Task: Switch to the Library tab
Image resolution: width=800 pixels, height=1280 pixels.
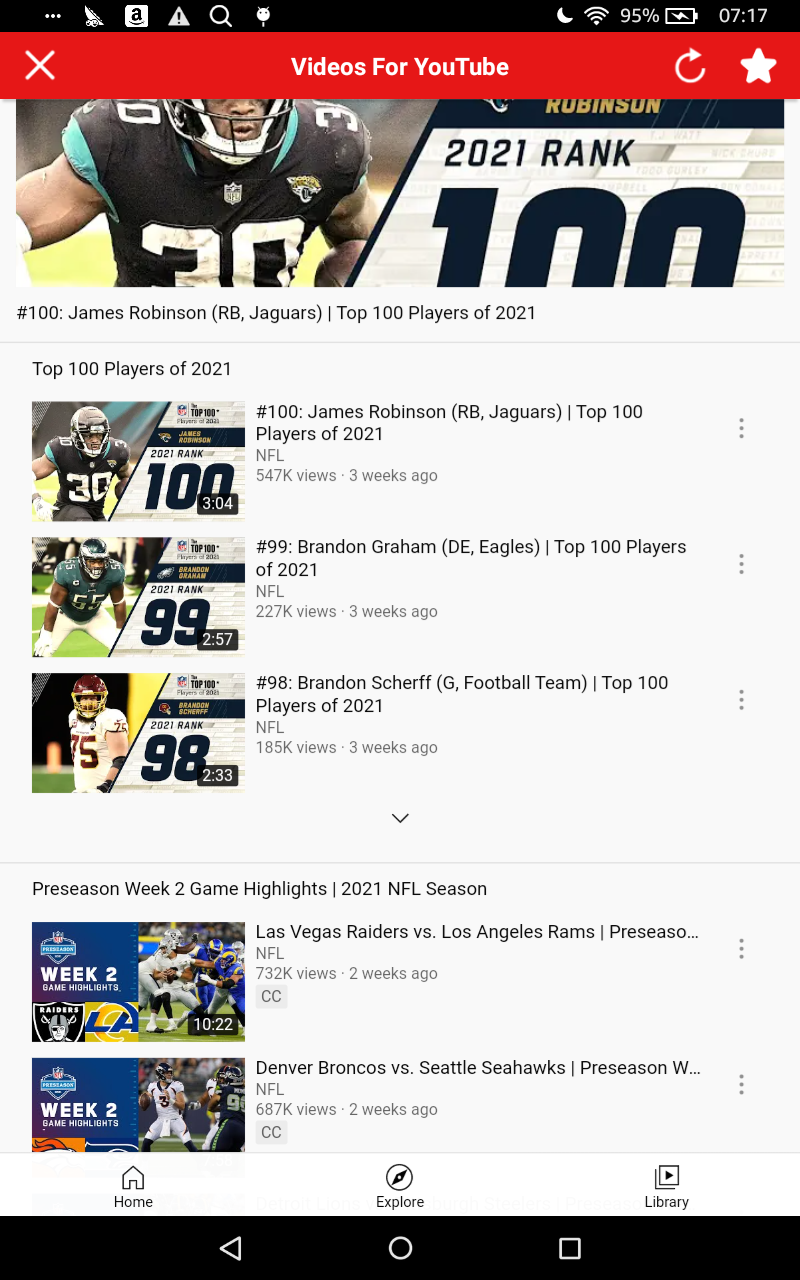Action: coord(666,1185)
